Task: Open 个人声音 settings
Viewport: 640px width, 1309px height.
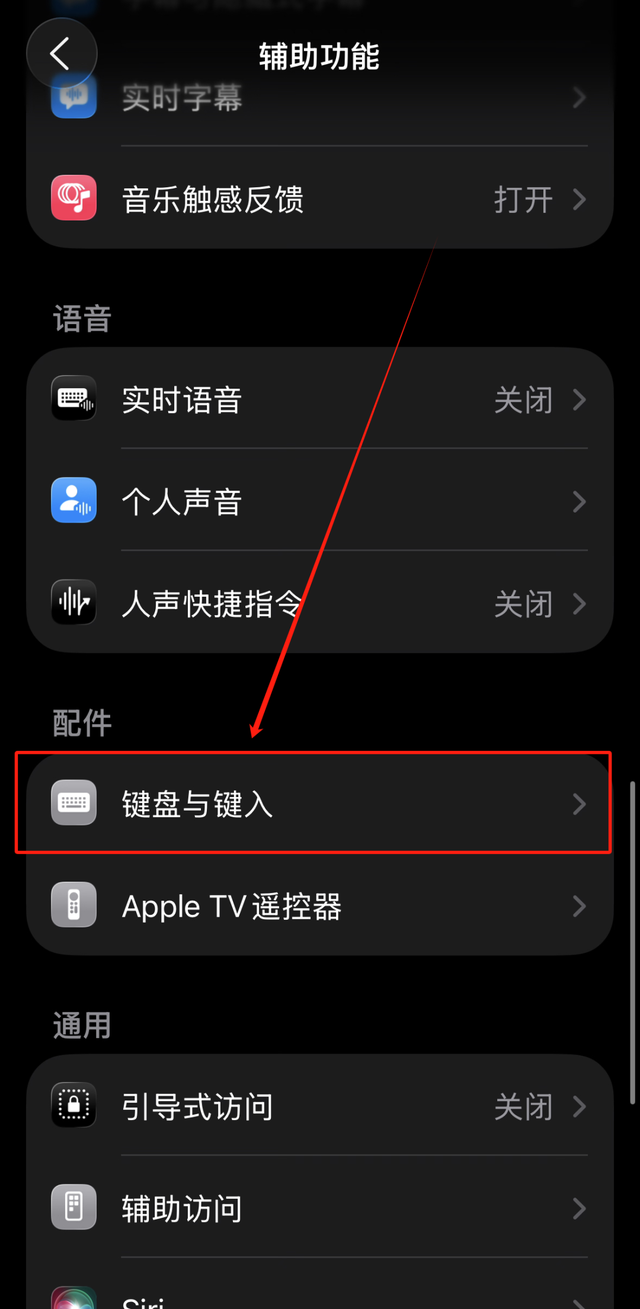Action: tap(320, 502)
